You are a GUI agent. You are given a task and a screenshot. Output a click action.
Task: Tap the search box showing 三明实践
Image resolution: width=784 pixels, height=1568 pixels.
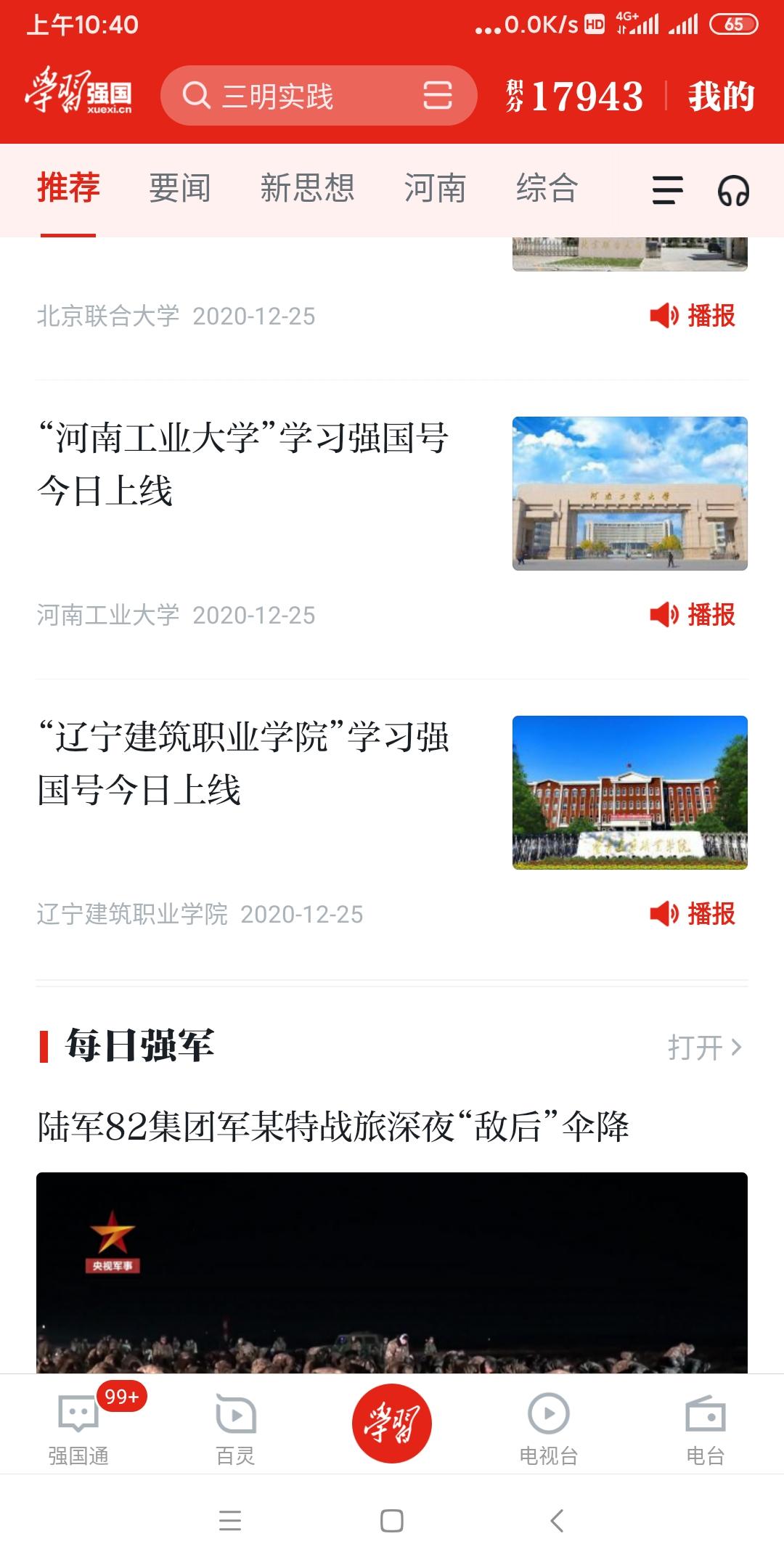(x=290, y=96)
